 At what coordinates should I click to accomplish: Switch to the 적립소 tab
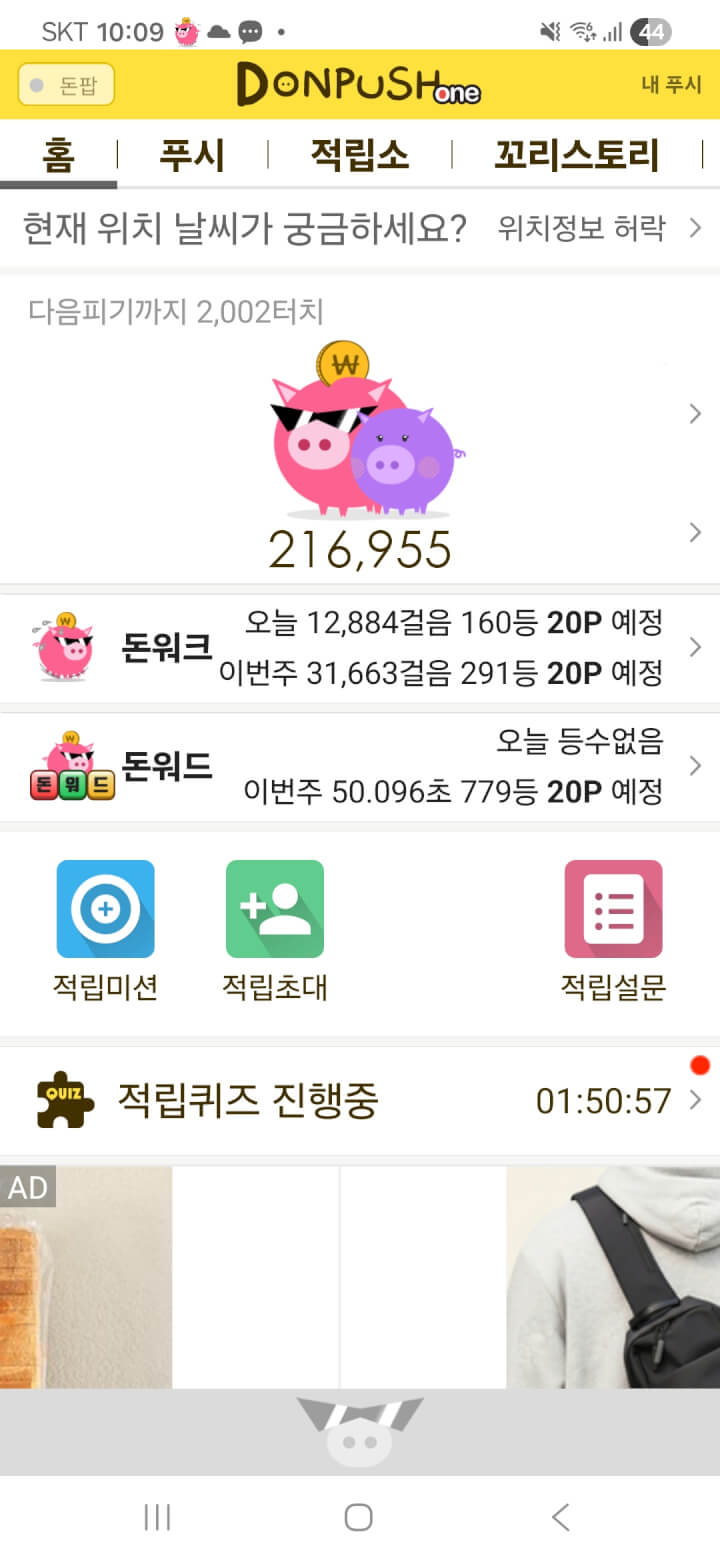pyautogui.click(x=359, y=156)
